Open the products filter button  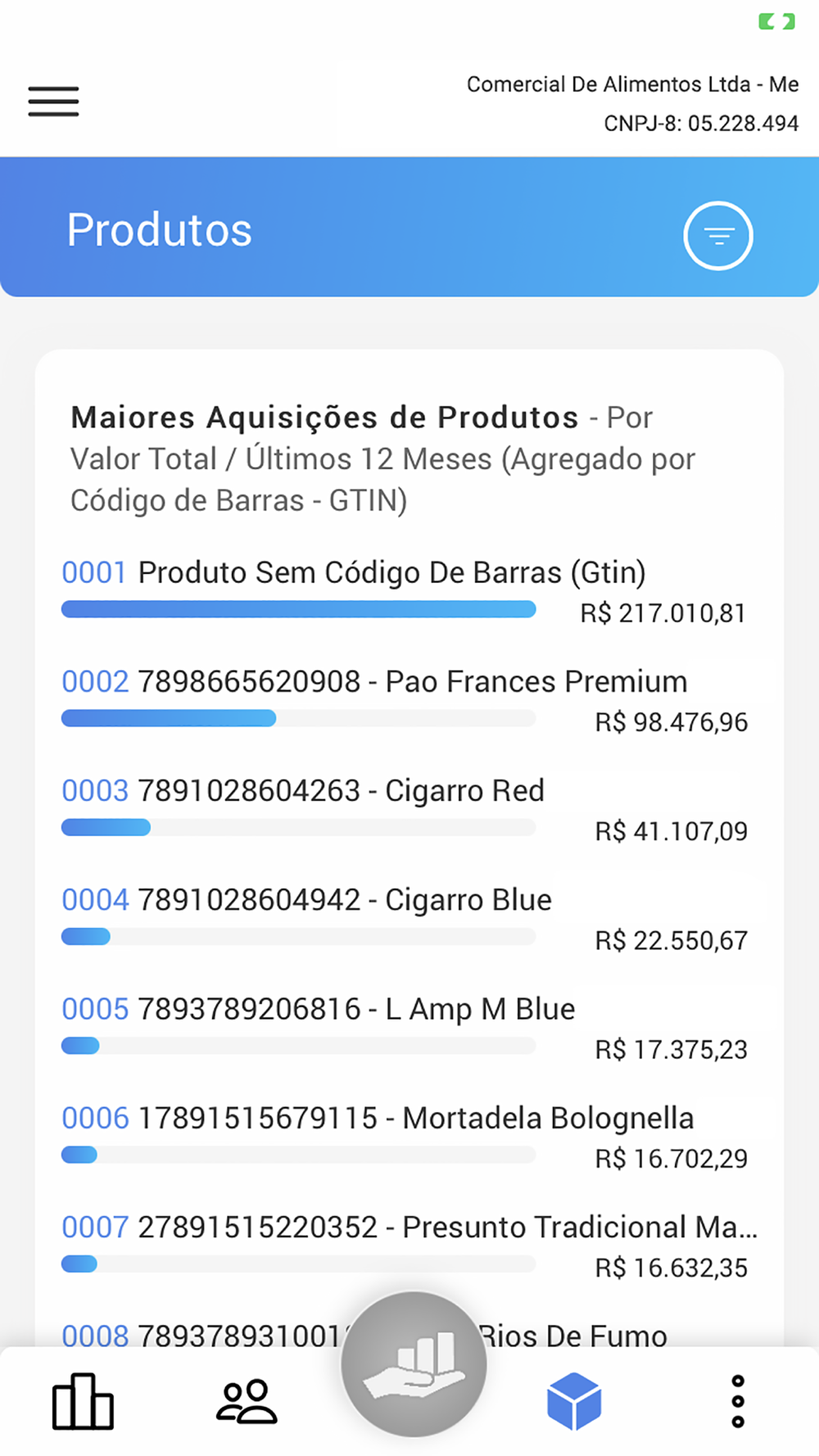pos(718,236)
